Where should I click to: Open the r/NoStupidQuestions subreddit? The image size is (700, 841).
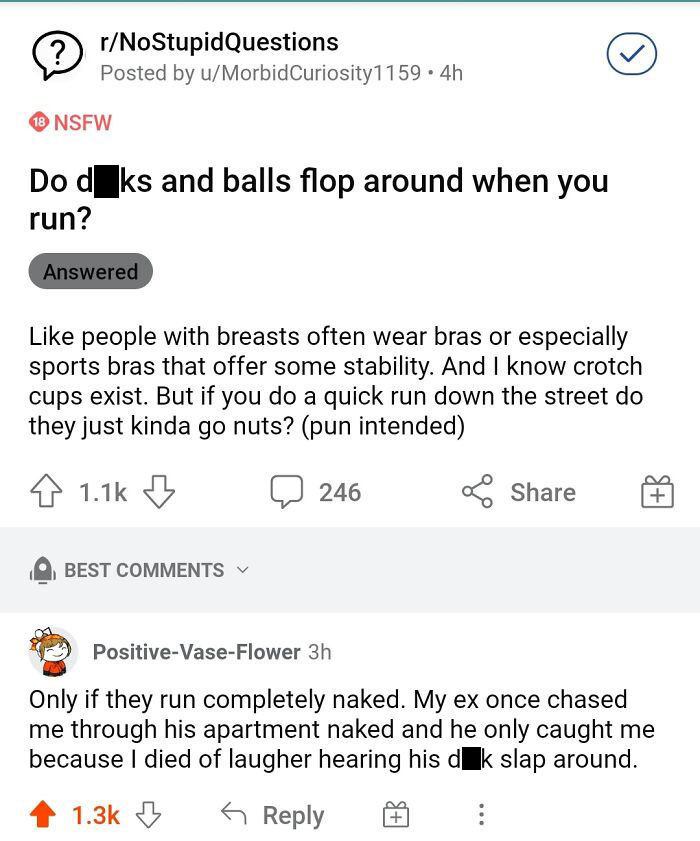219,42
